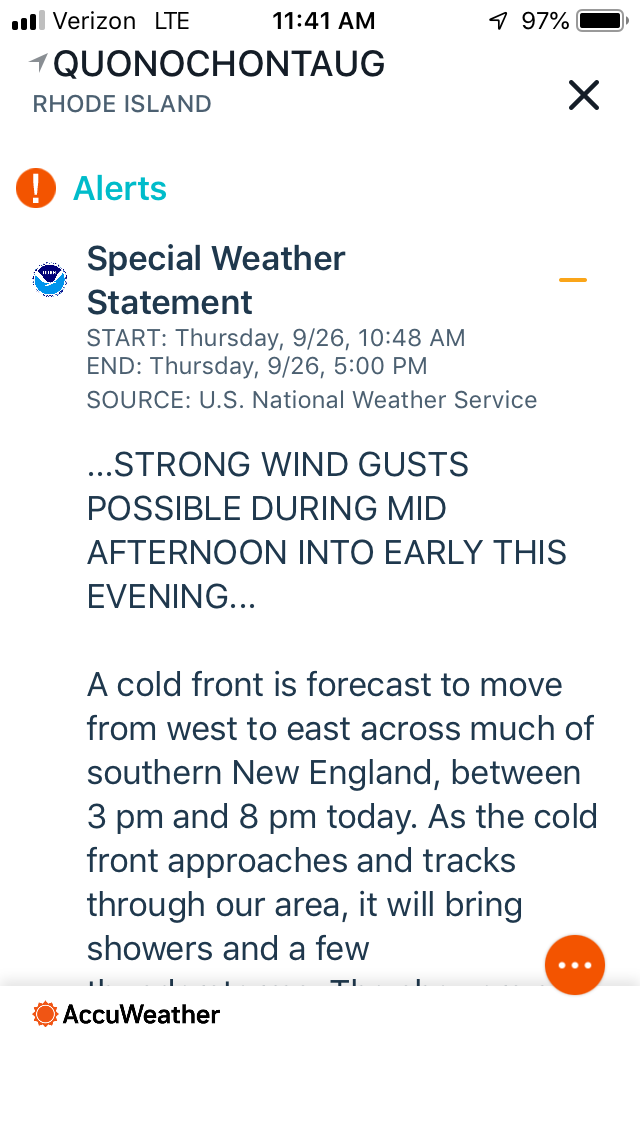640x1136 pixels.
Task: Open the orange more options button
Action: pos(575,965)
